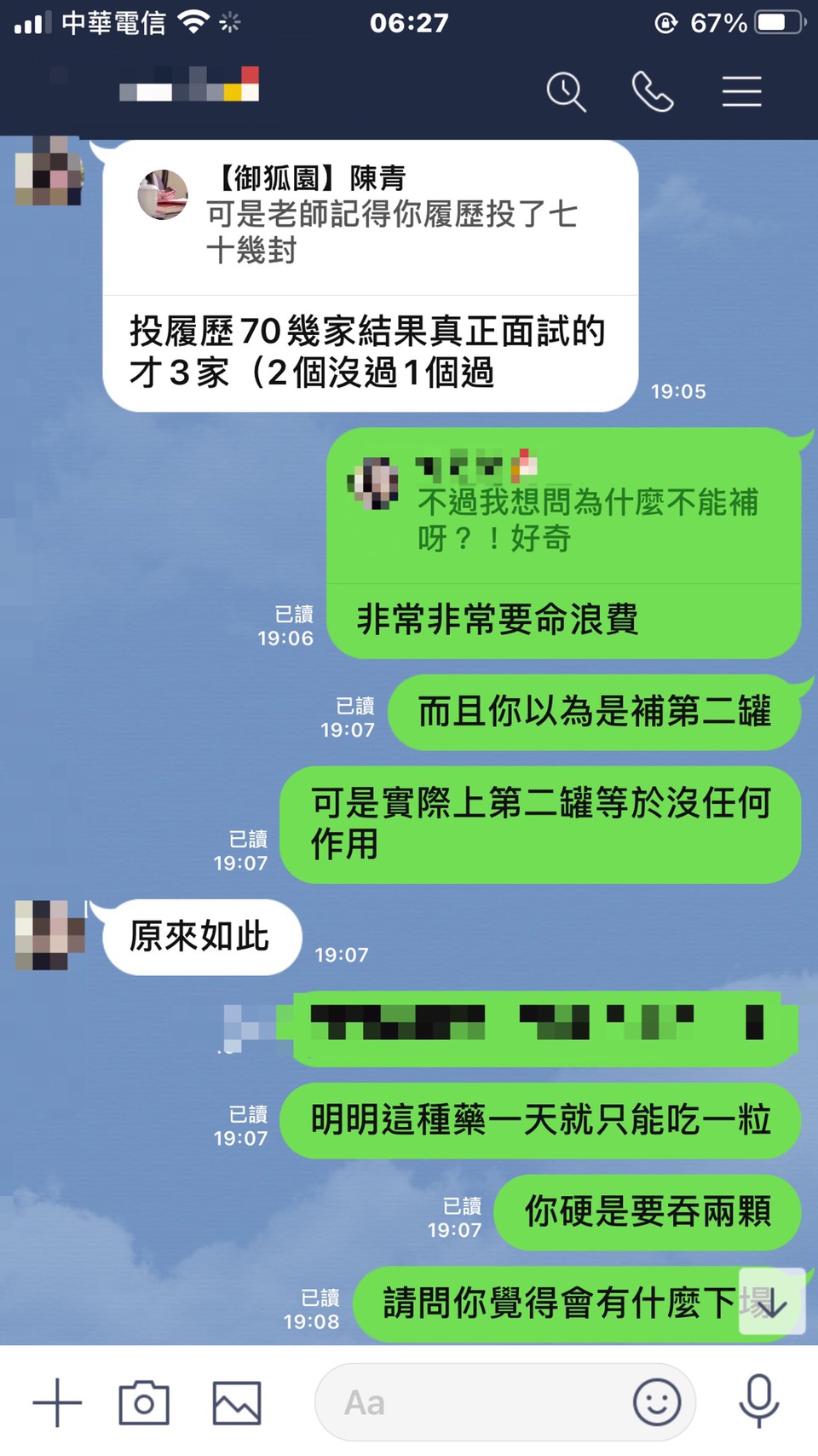Viewport: 818px width, 1456px height.
Task: Open the plus attachment menu
Action: point(57,1402)
